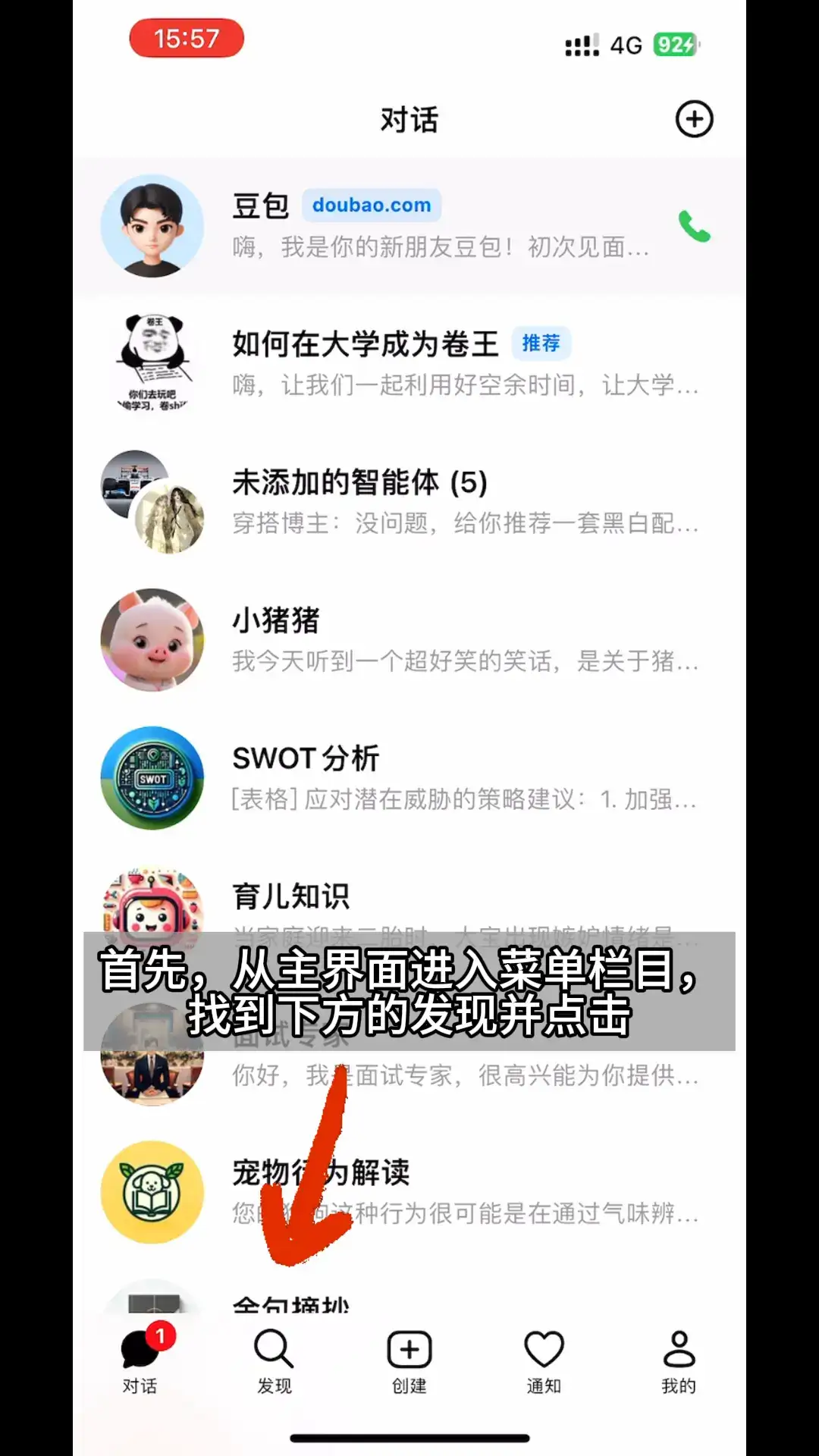This screenshot has height=1456, width=819.
Task: Open 通知 via the heart icon
Action: [544, 1350]
